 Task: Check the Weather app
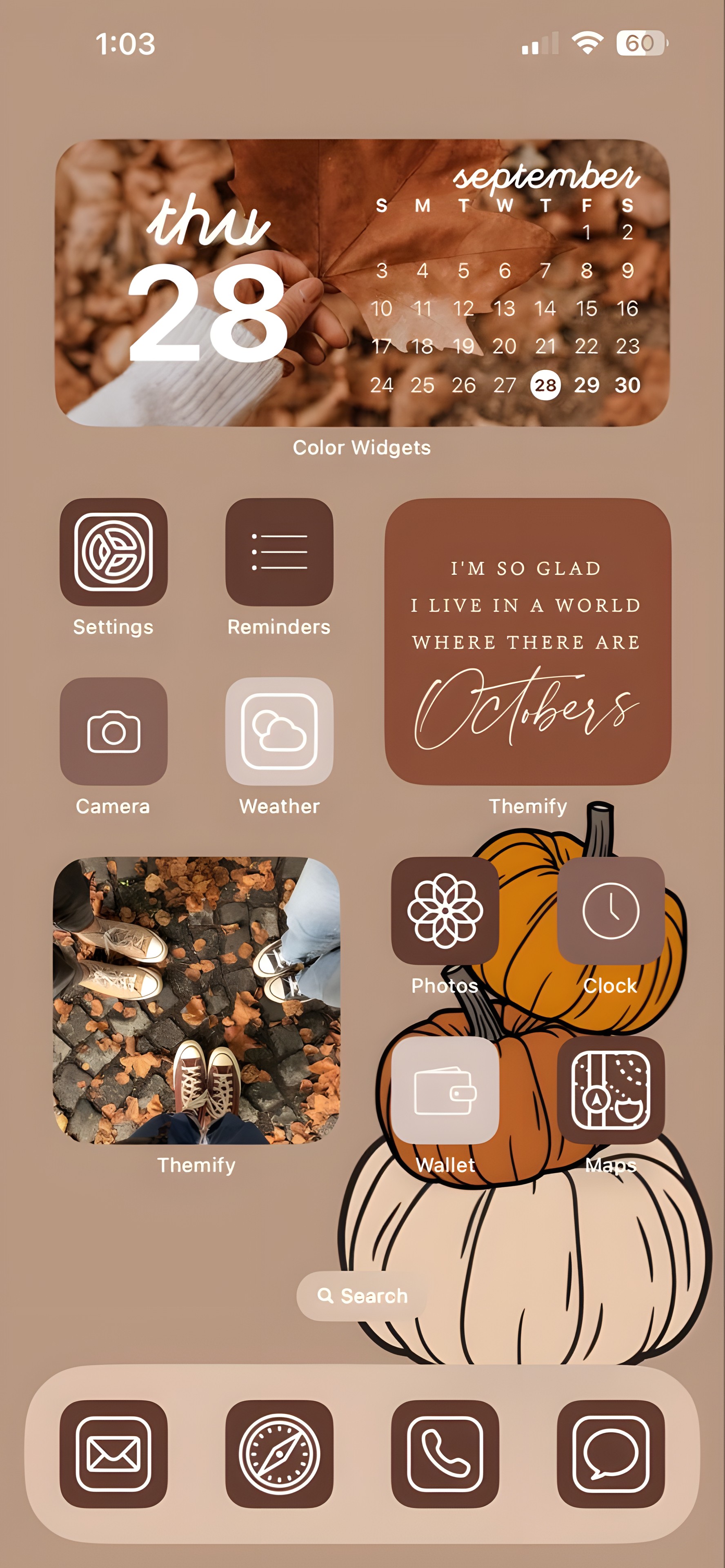pos(279,731)
